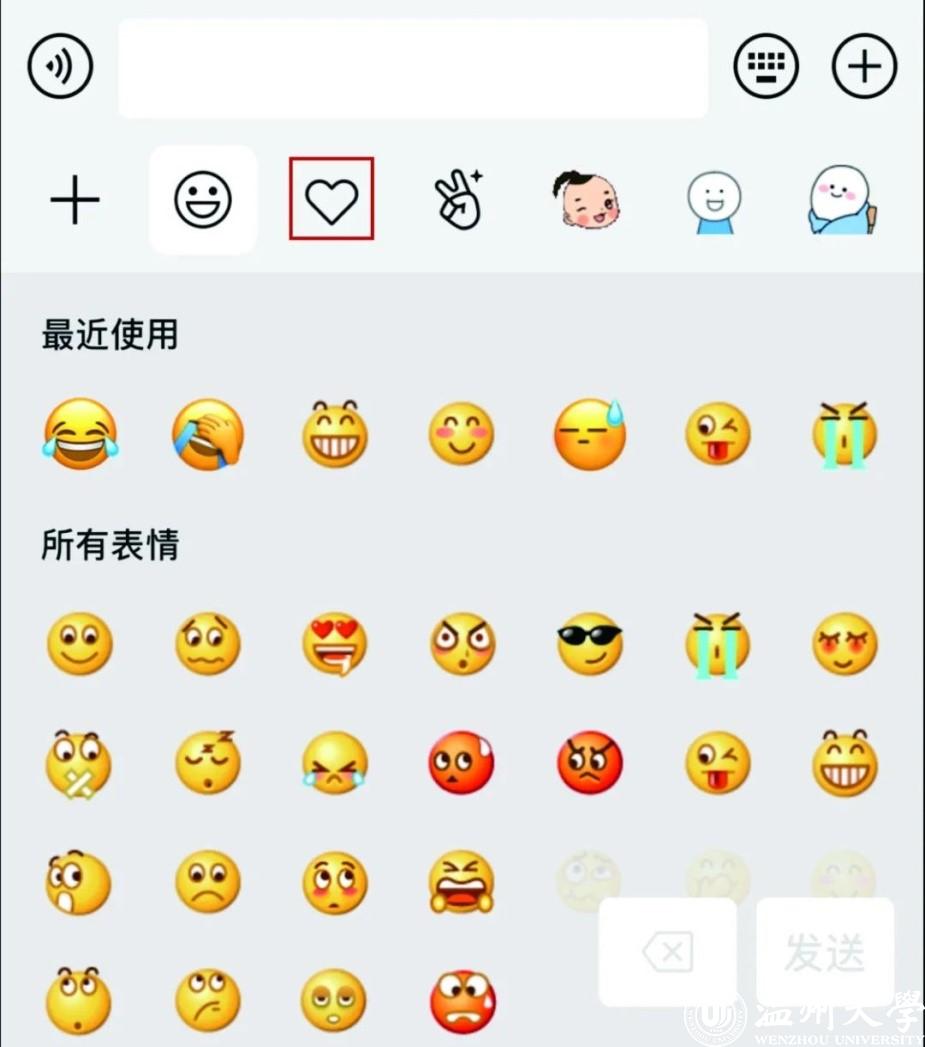Switch back to the keyboard
This screenshot has height=1047, width=925.
coord(765,66)
